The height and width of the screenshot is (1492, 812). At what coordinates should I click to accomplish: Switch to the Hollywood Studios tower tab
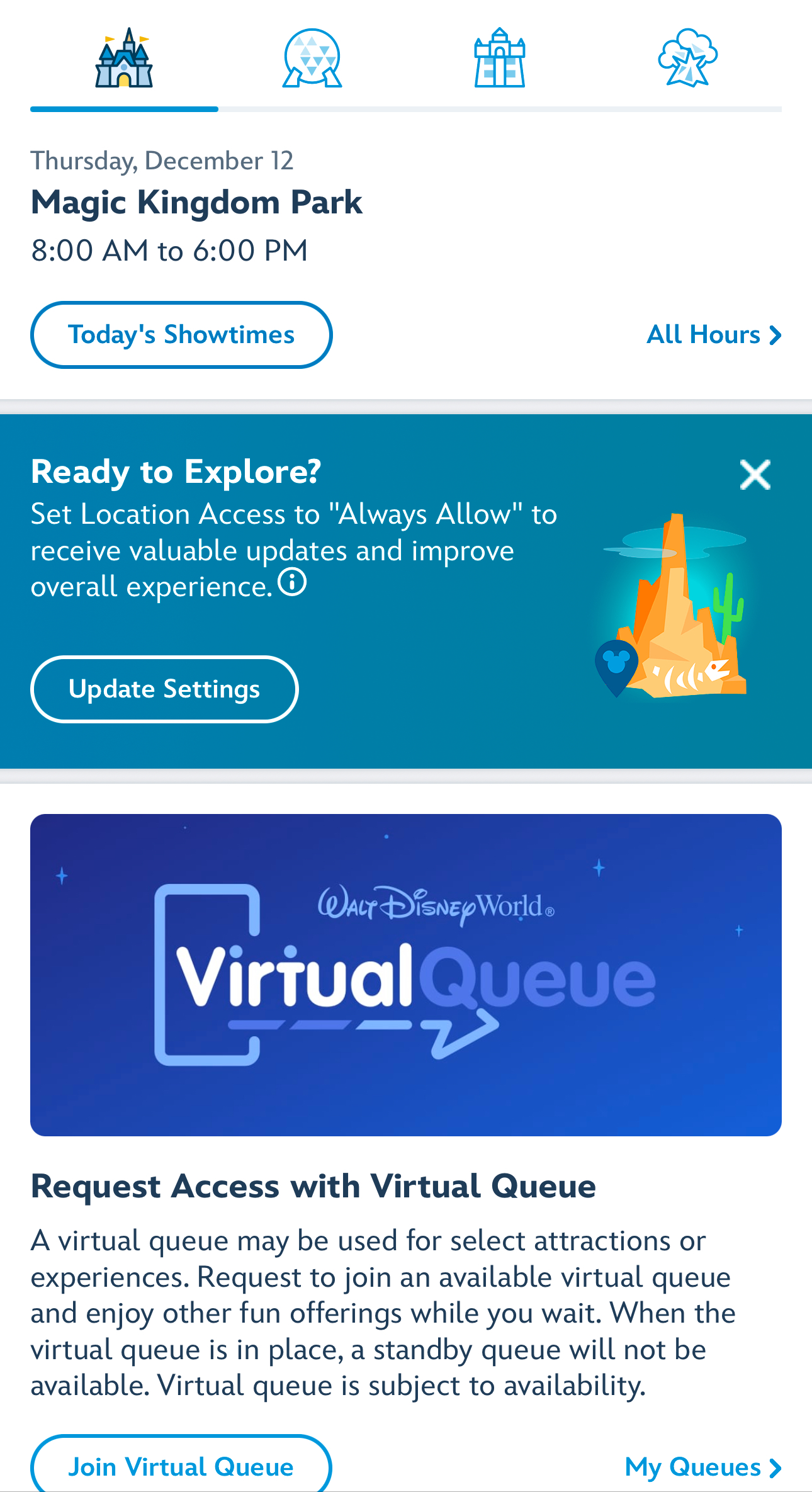[500, 58]
